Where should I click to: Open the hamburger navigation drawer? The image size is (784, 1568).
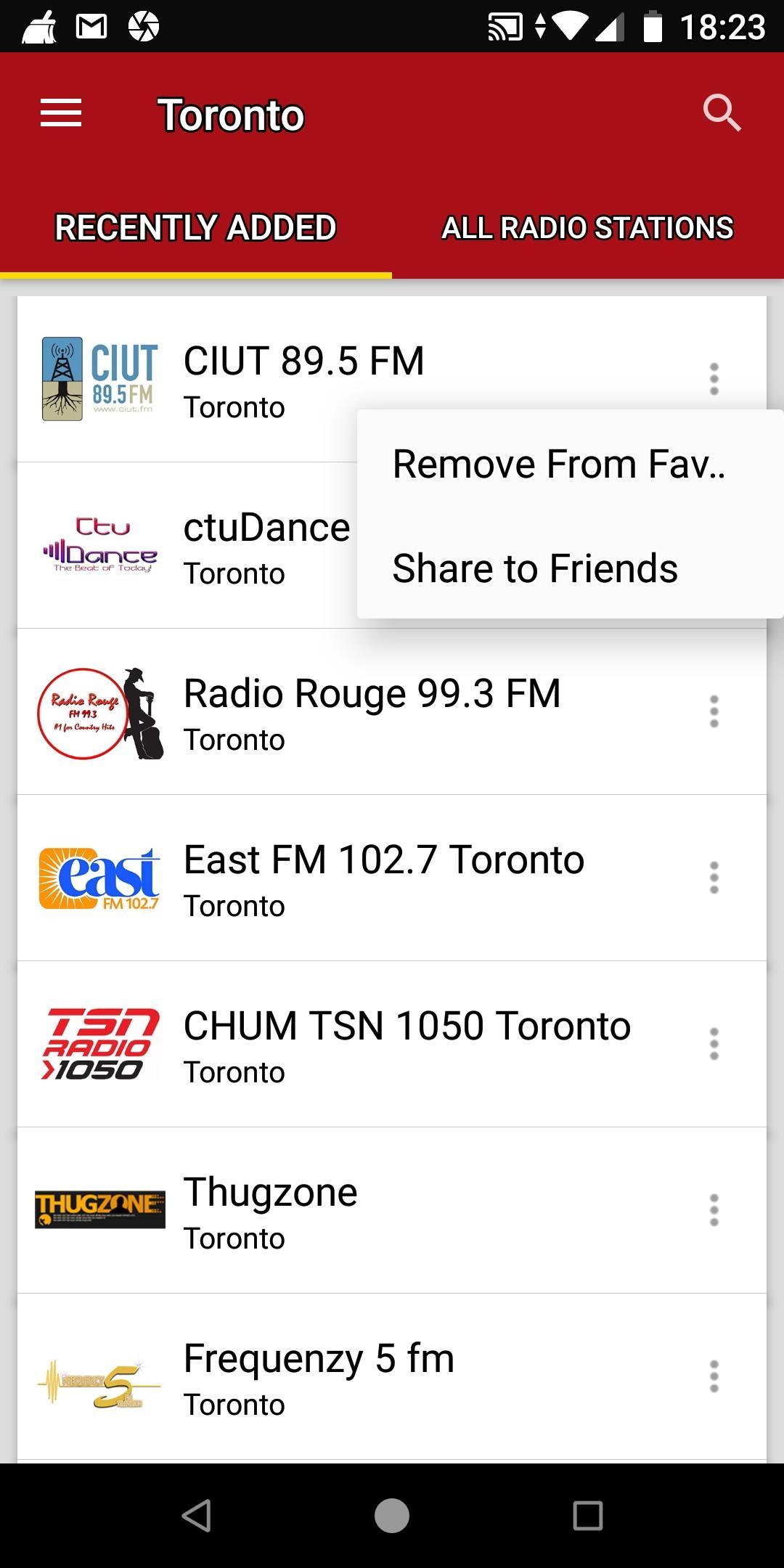(61, 114)
